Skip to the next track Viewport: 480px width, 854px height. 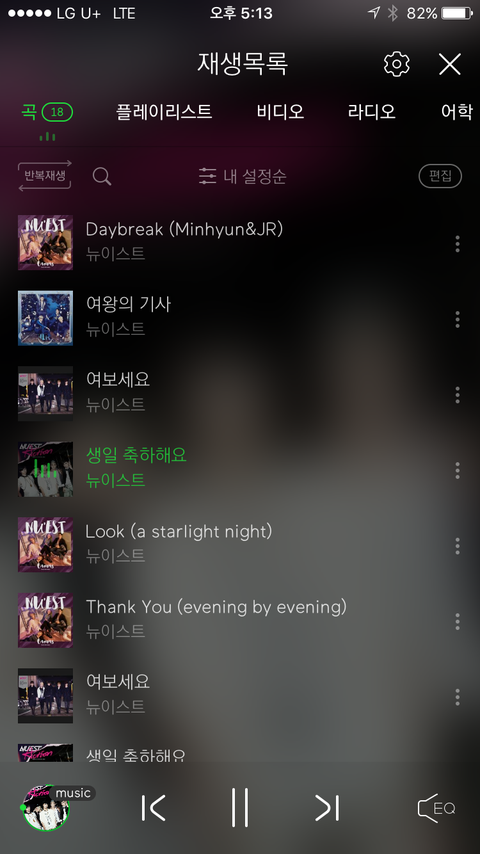click(326, 808)
